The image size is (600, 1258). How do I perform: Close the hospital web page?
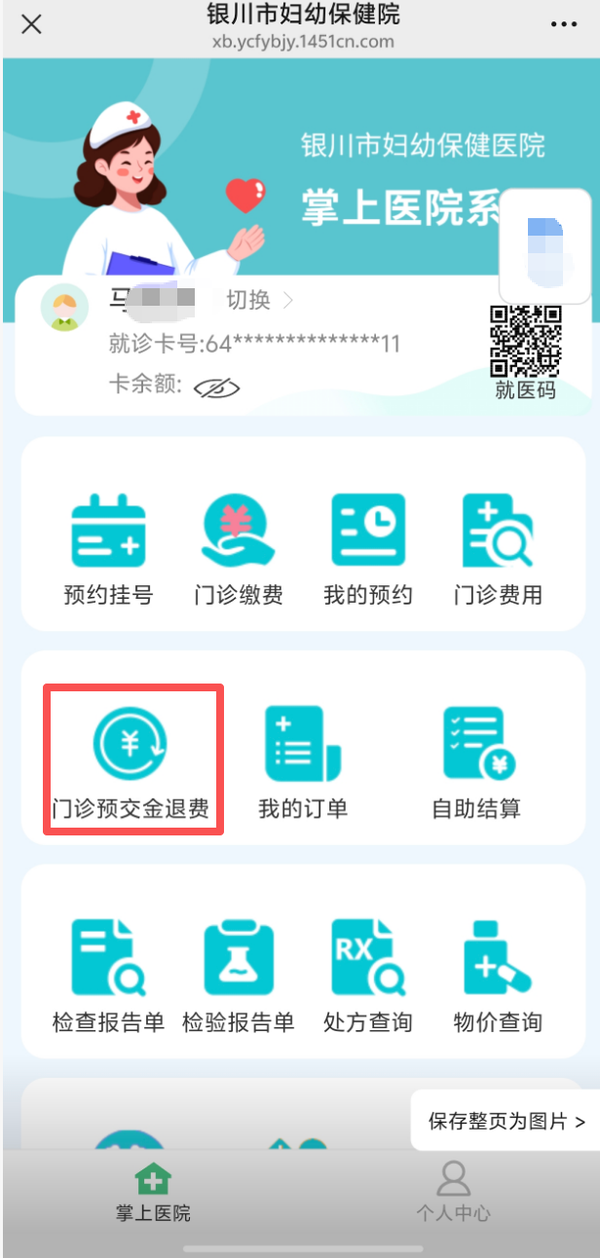click(32, 25)
